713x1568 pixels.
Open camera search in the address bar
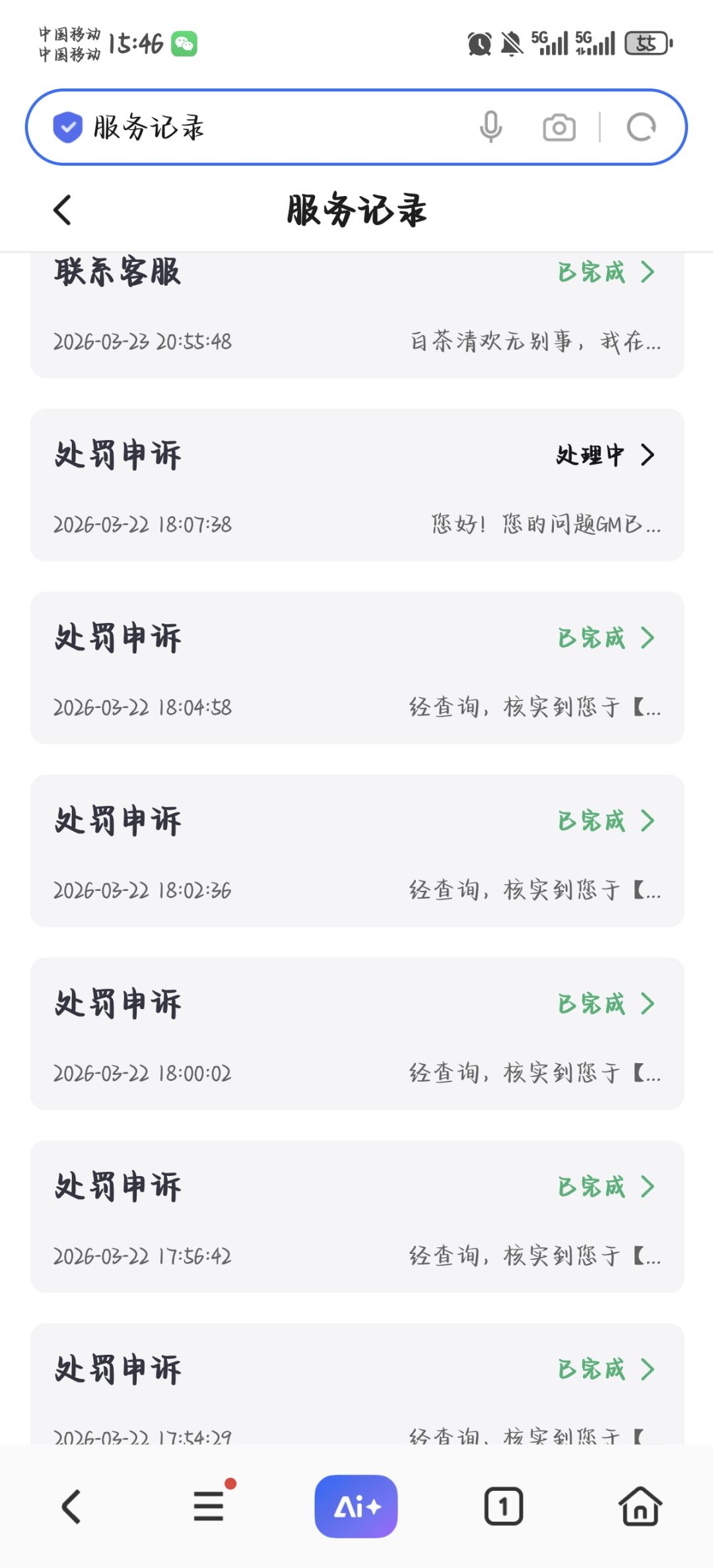tap(559, 127)
